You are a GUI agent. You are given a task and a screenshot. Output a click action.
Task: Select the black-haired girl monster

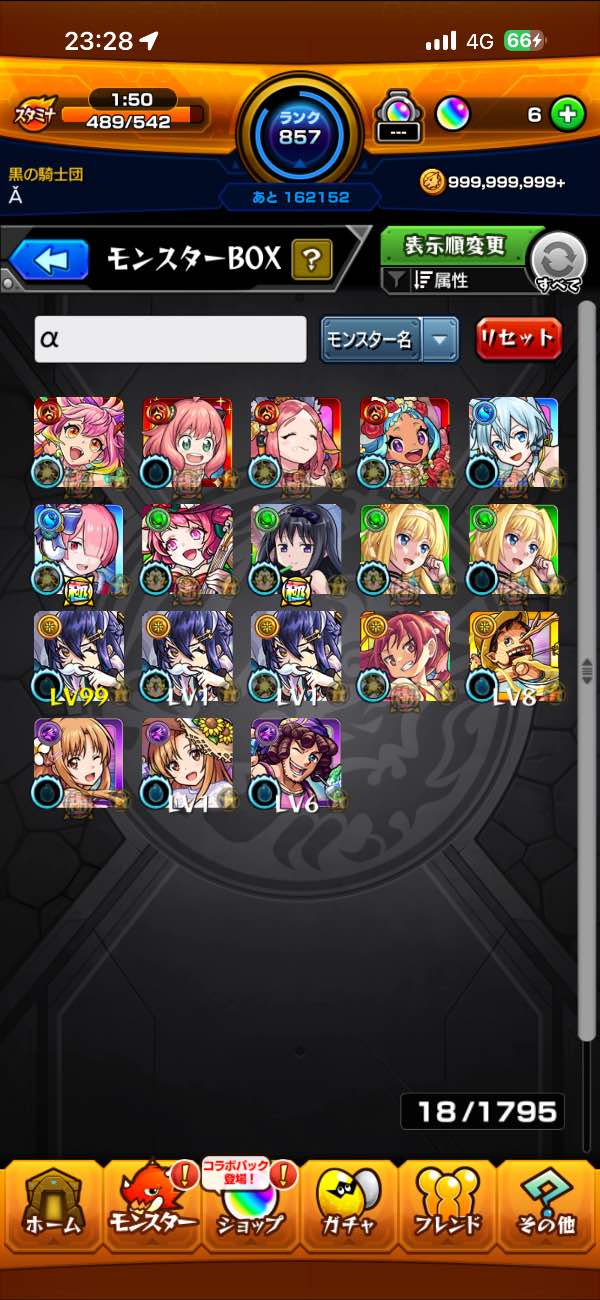[x=296, y=549]
